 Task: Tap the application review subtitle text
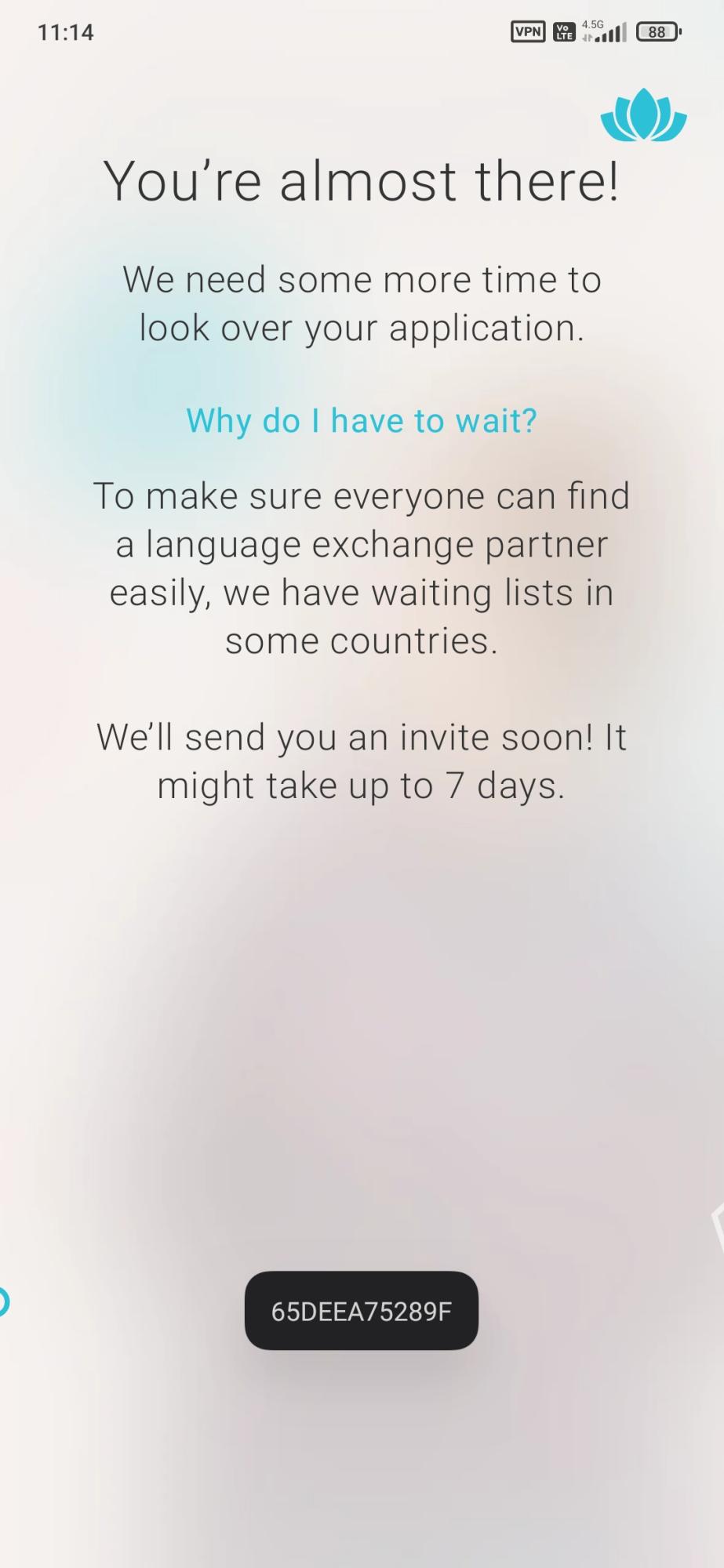[x=362, y=303]
